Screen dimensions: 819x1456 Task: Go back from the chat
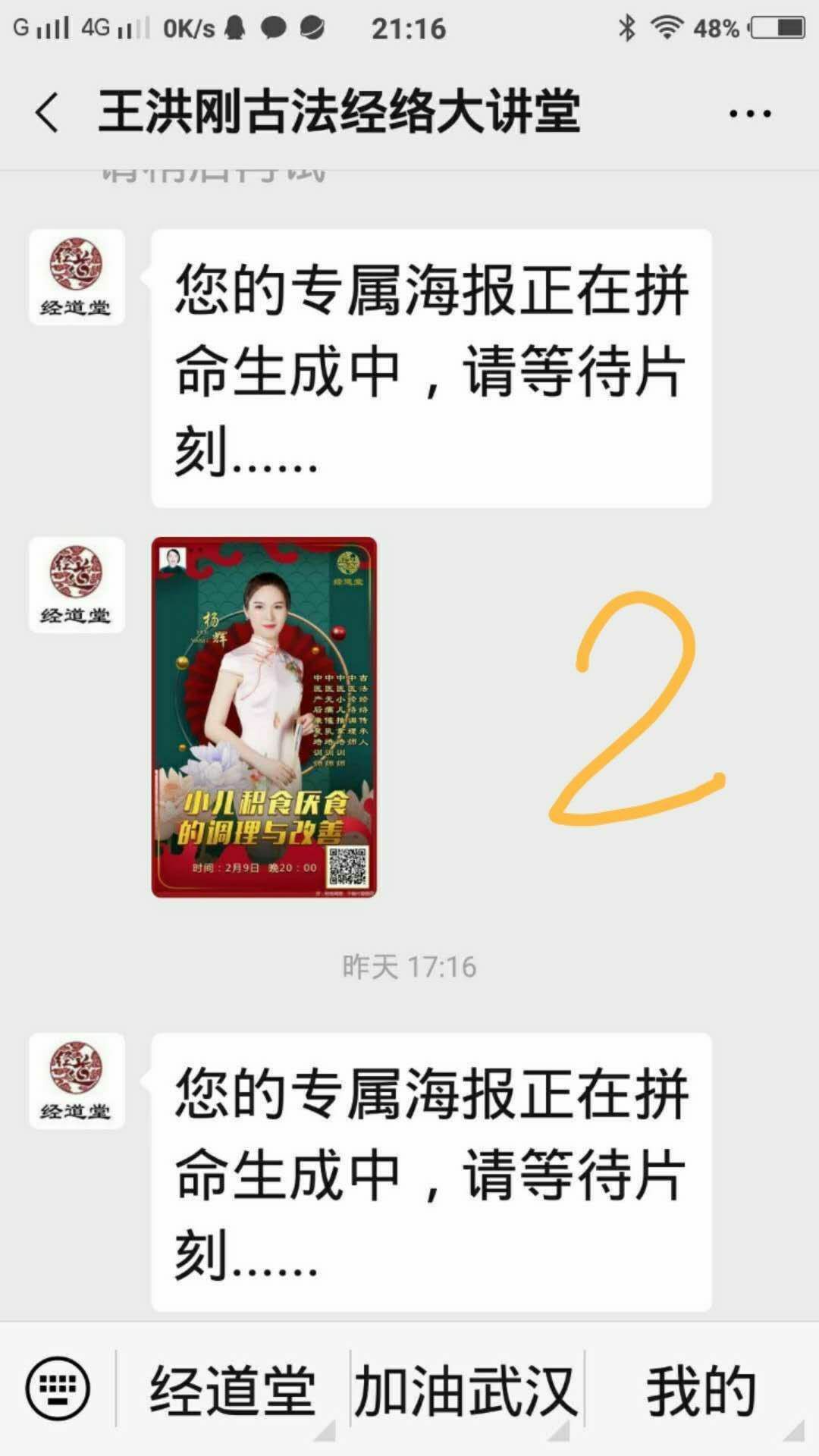pos(47,113)
